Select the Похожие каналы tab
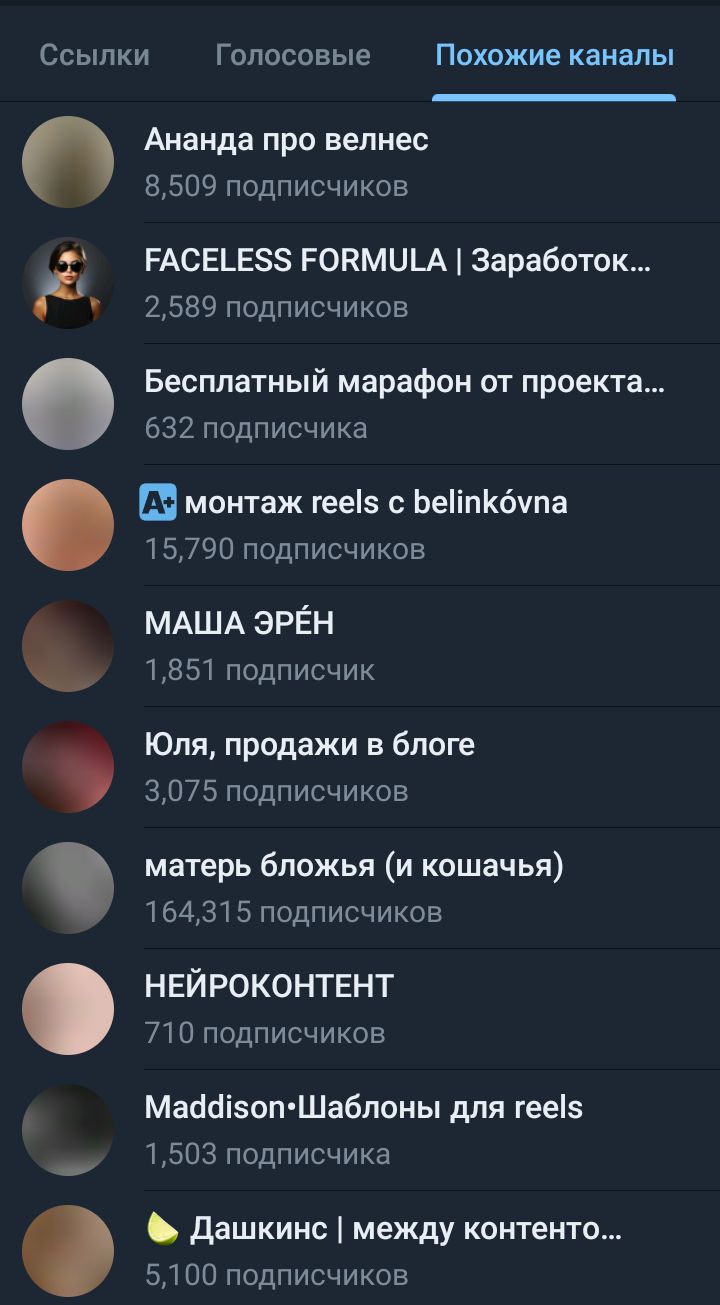The width and height of the screenshot is (720, 1305). 554,55
